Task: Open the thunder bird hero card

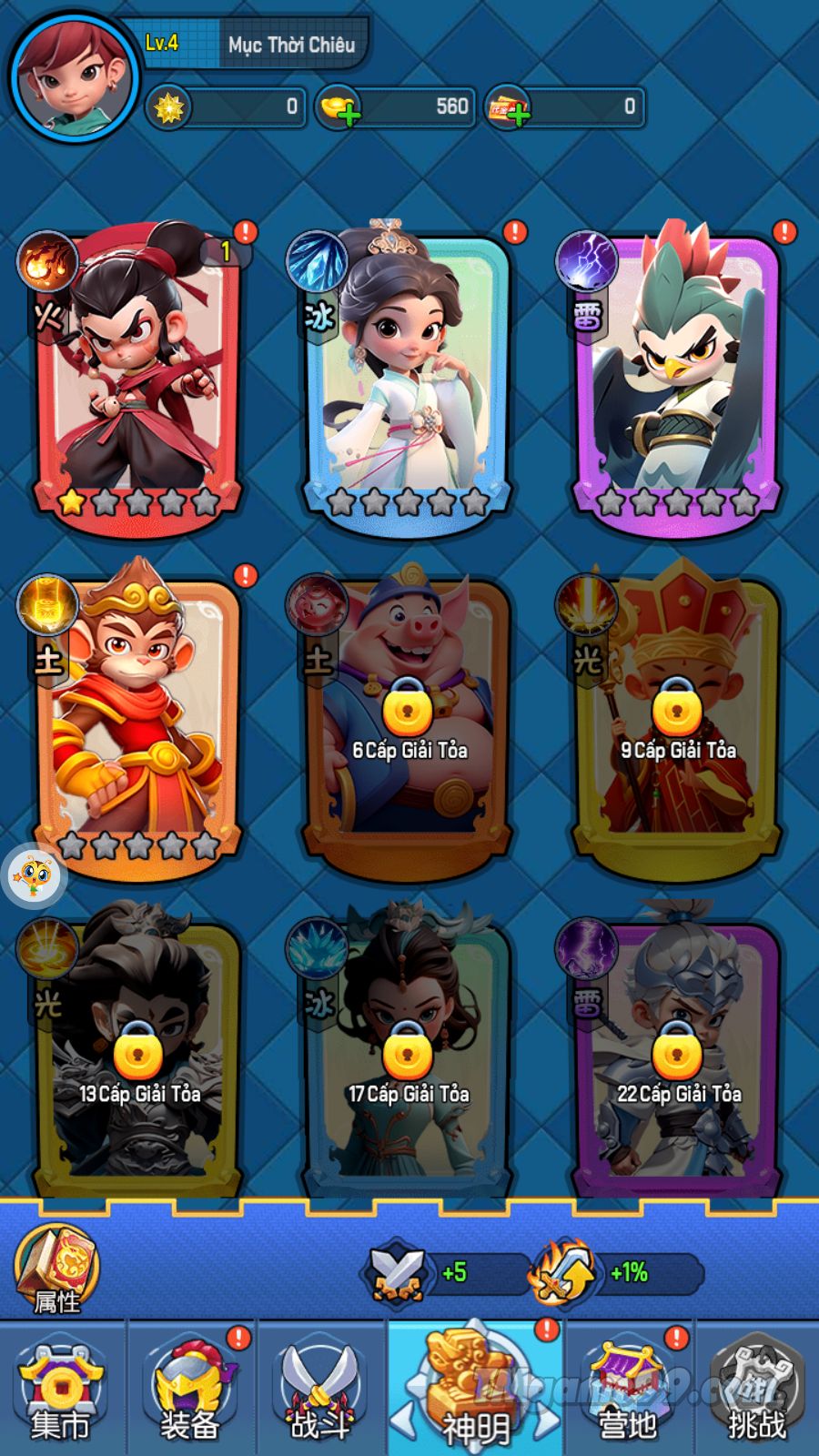Action: [676, 373]
